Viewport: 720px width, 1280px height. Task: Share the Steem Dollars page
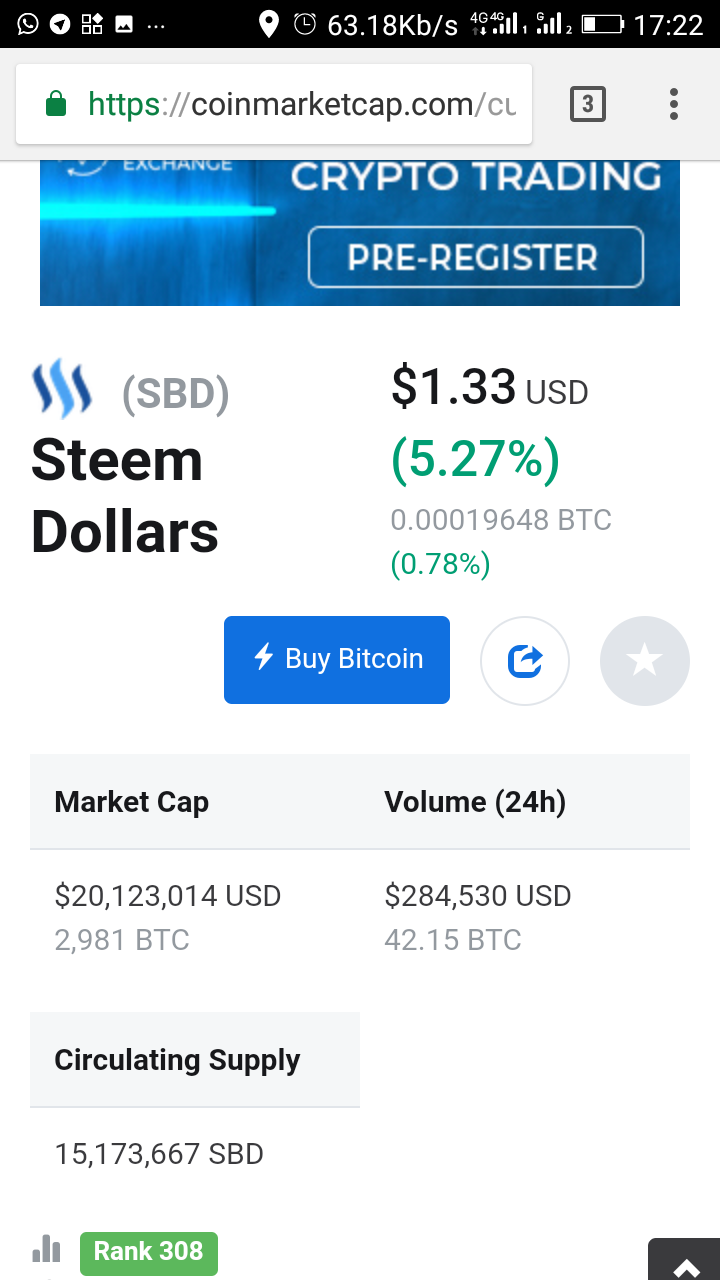[x=525, y=661]
